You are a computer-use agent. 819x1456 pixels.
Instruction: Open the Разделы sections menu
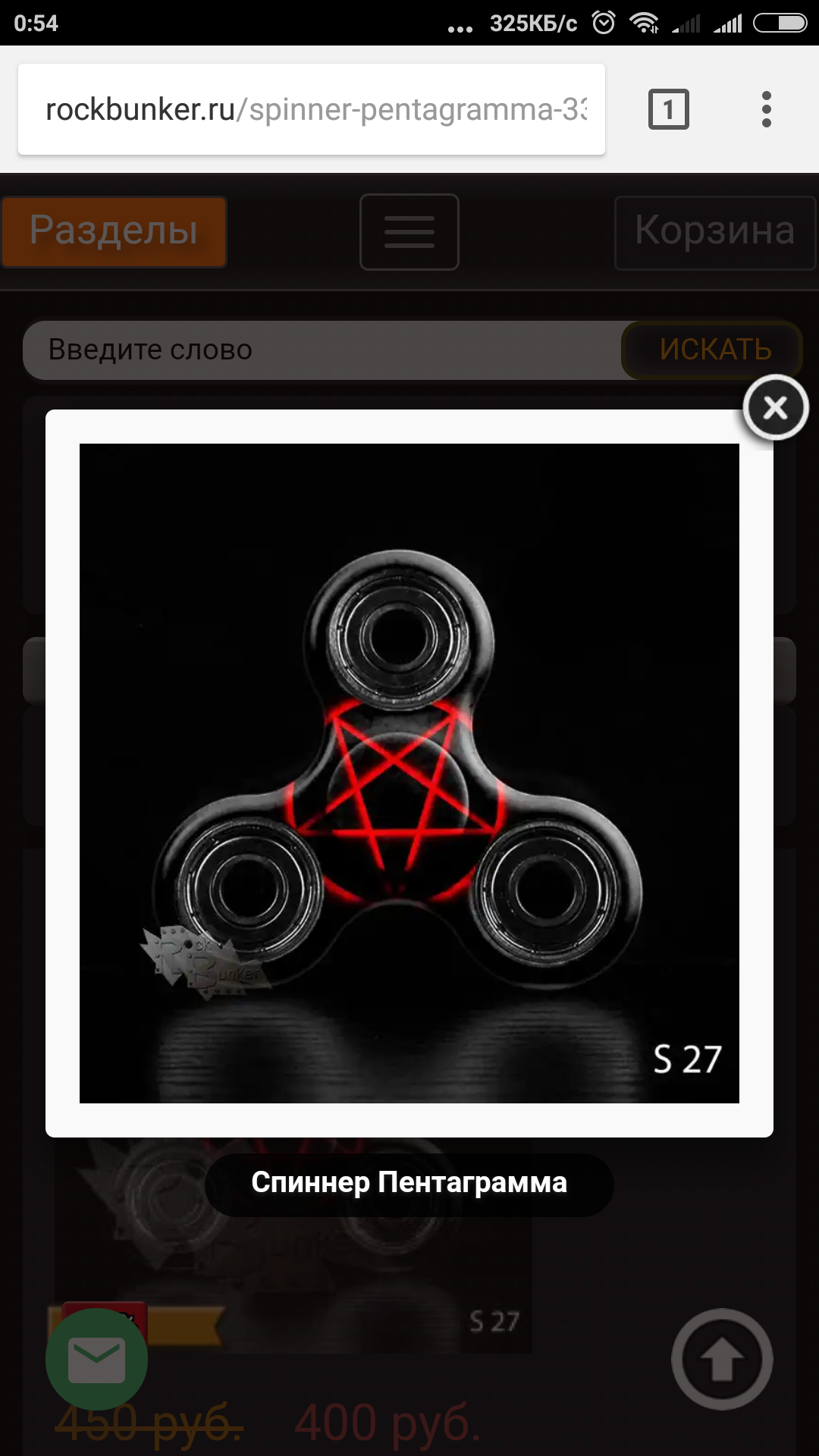point(114,231)
